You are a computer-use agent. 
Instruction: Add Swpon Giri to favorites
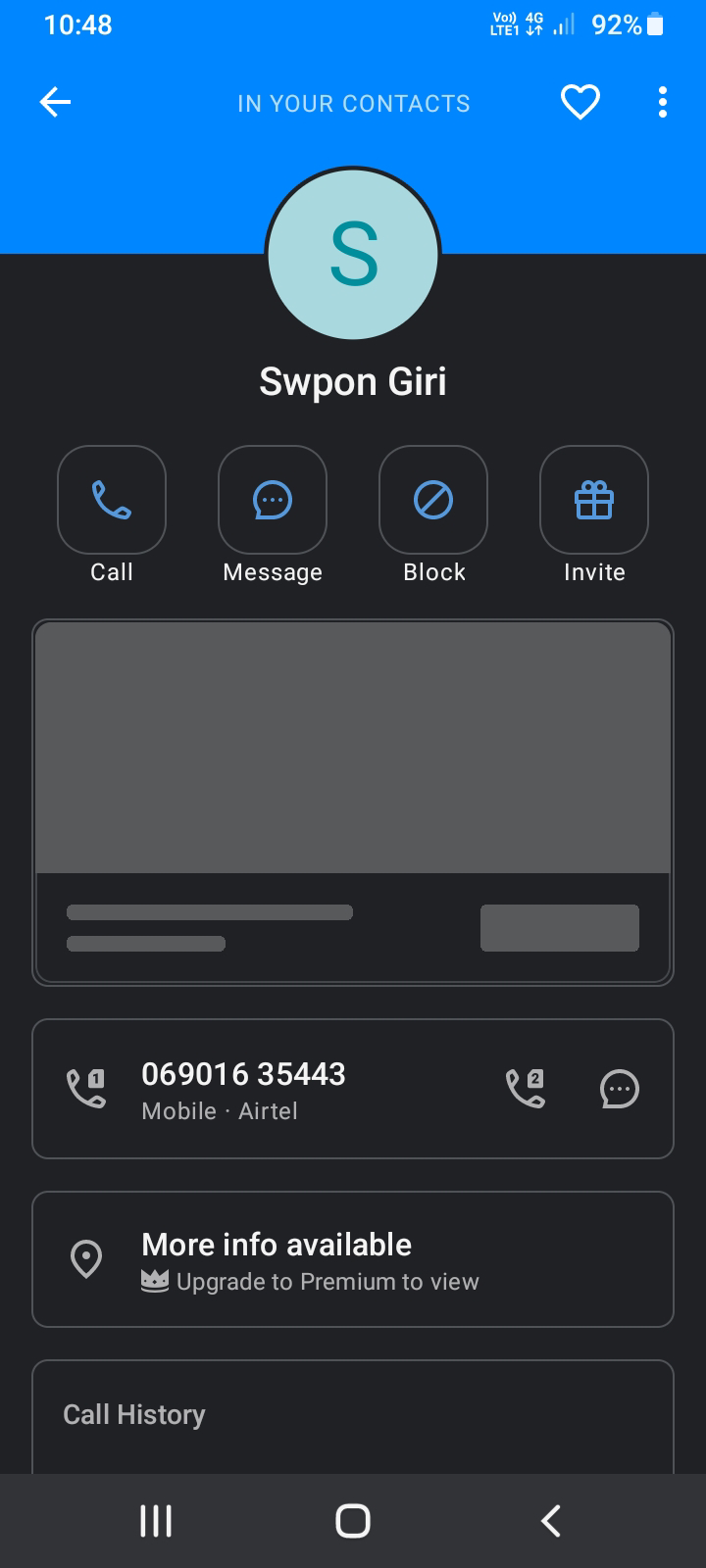(580, 102)
